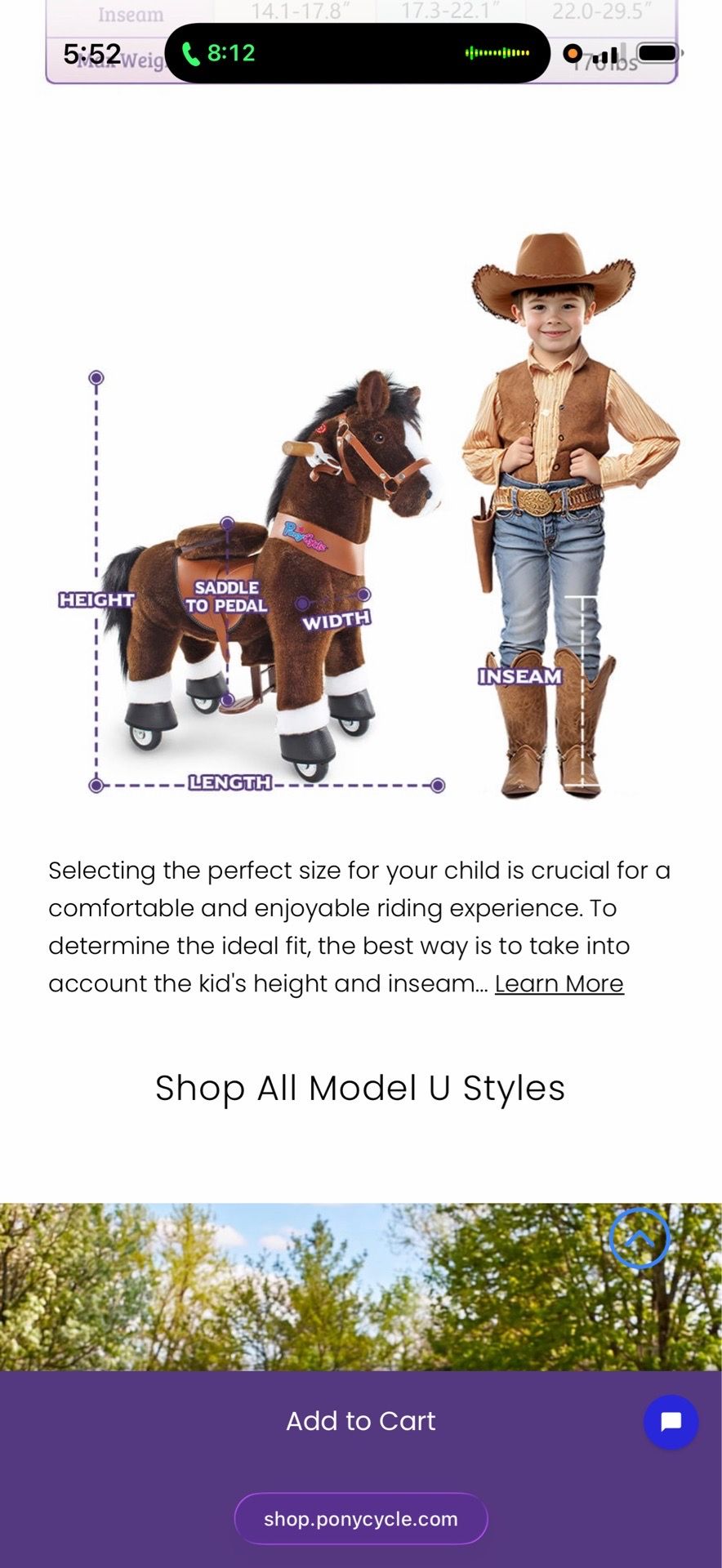Screen dimensions: 722x1568
Task: Jump back to top with the arrow
Action: 640,1238
